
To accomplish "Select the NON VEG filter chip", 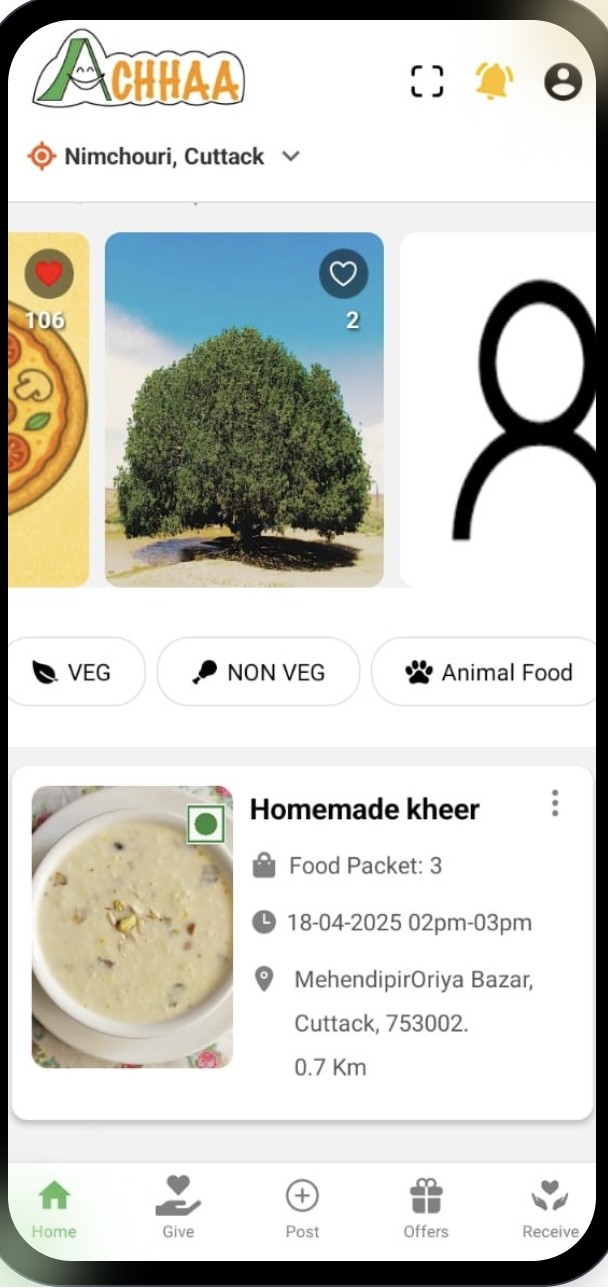I will click(258, 672).
